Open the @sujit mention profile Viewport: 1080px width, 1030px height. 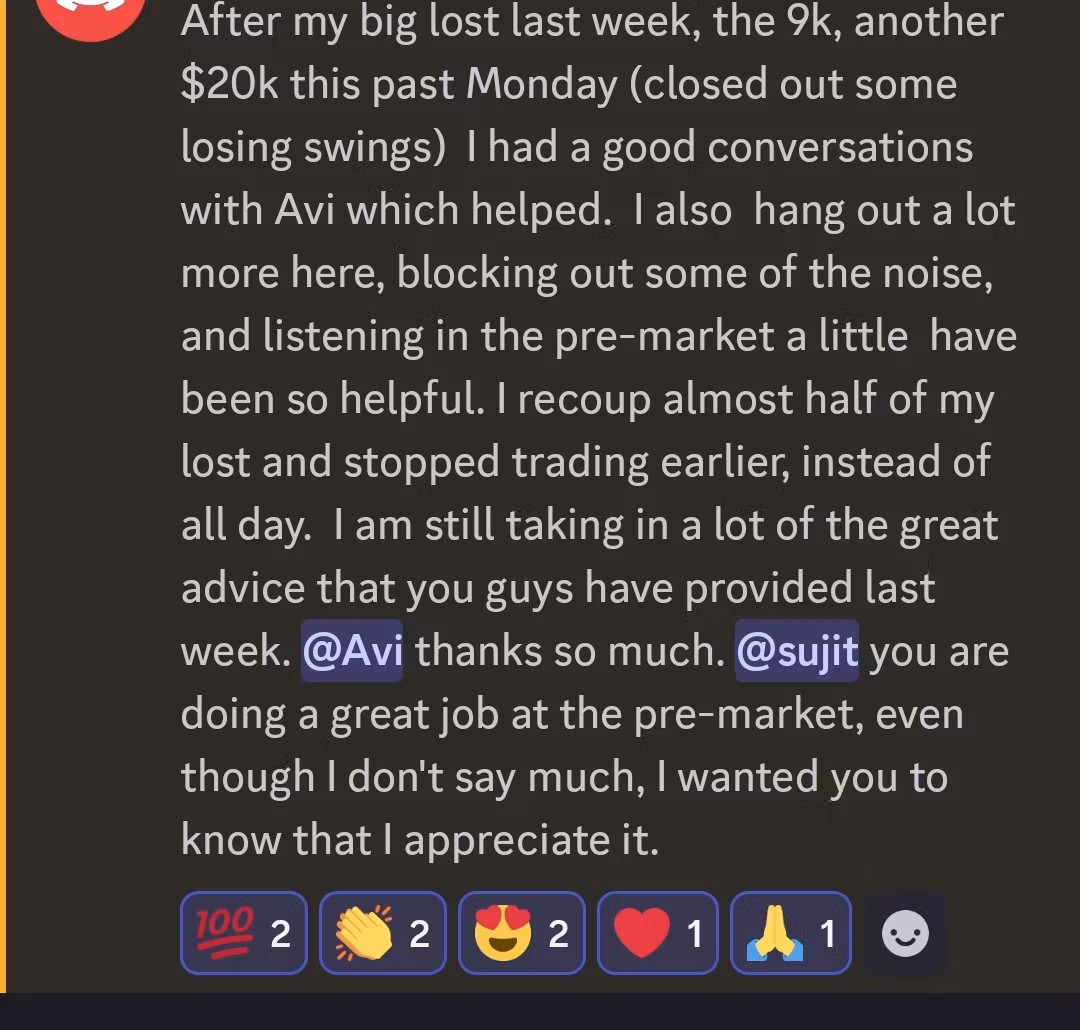click(x=797, y=651)
